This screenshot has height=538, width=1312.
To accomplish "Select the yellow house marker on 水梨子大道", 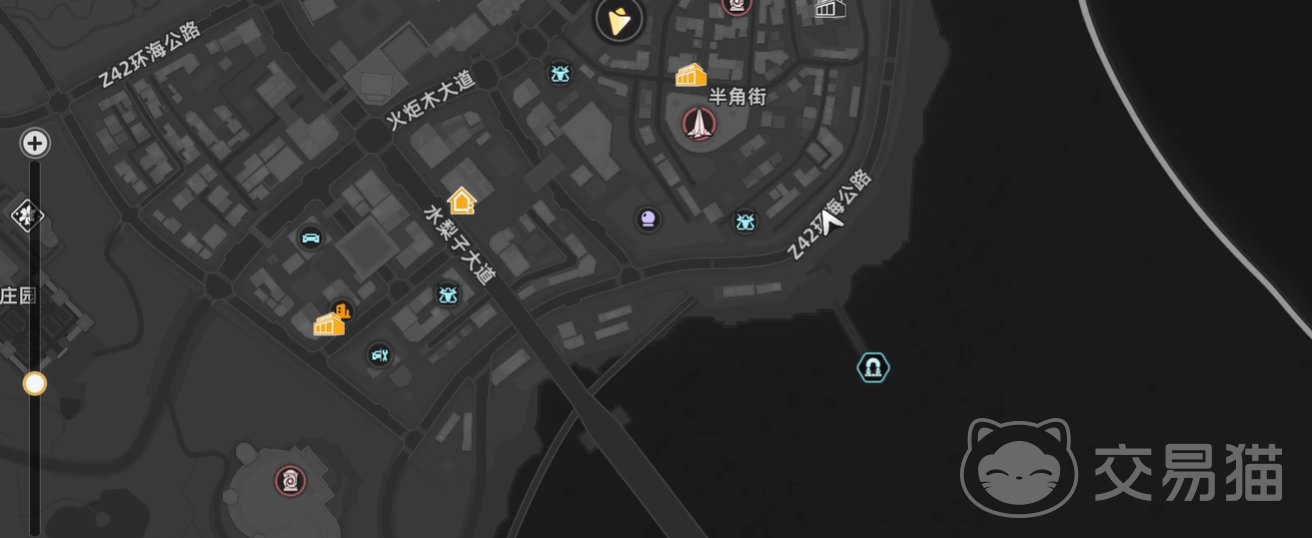I will pyautogui.click(x=461, y=201).
